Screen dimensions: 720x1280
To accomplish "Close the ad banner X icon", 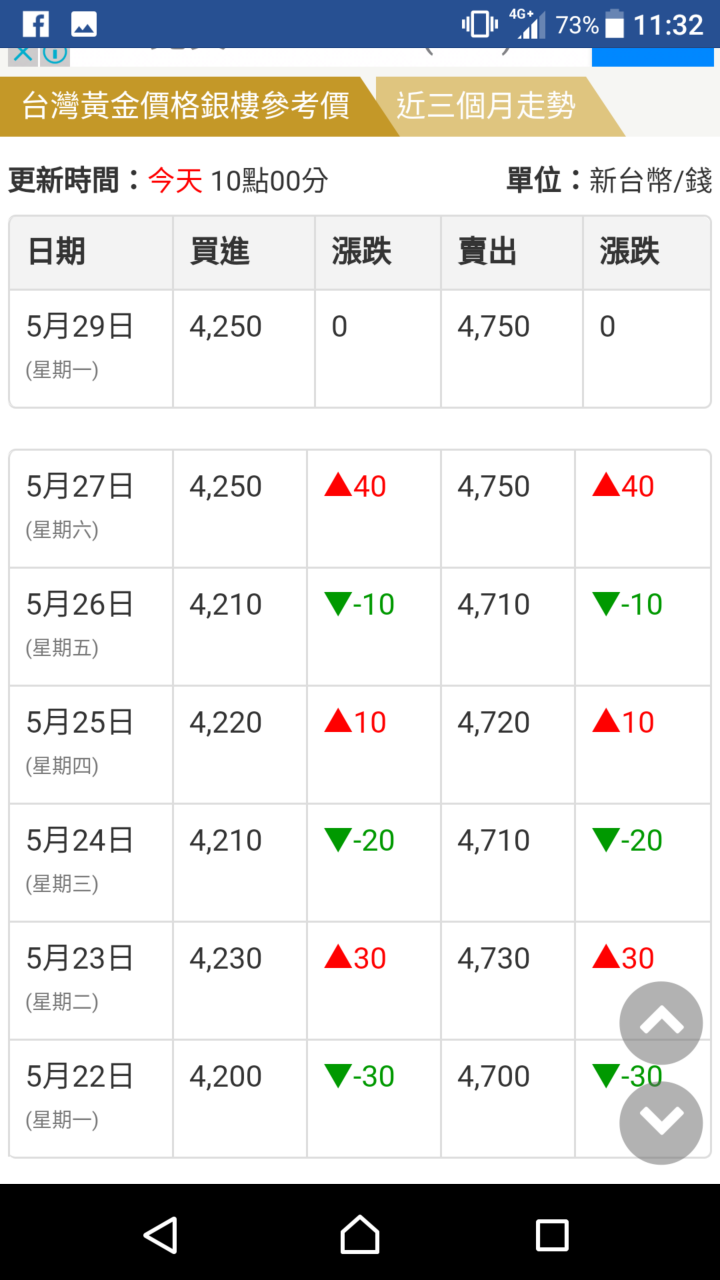I will pos(22,55).
